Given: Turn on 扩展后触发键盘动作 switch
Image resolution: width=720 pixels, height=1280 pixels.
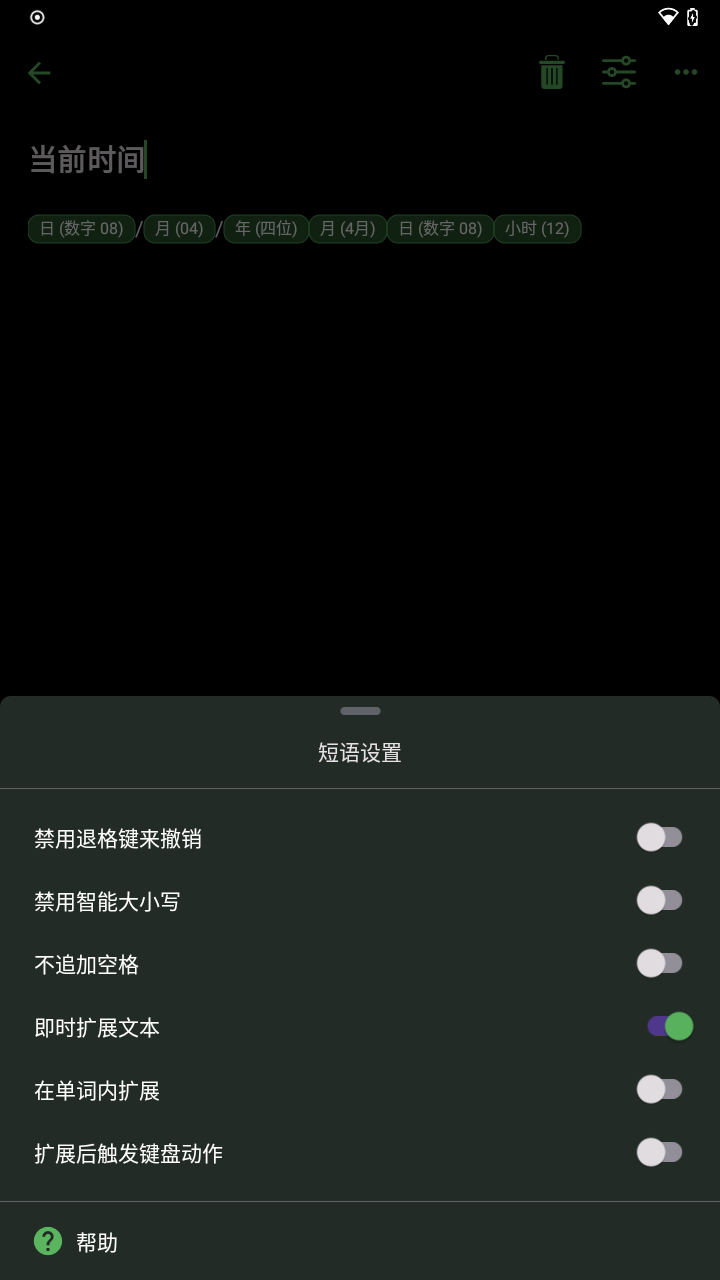Looking at the screenshot, I should tap(659, 1153).
